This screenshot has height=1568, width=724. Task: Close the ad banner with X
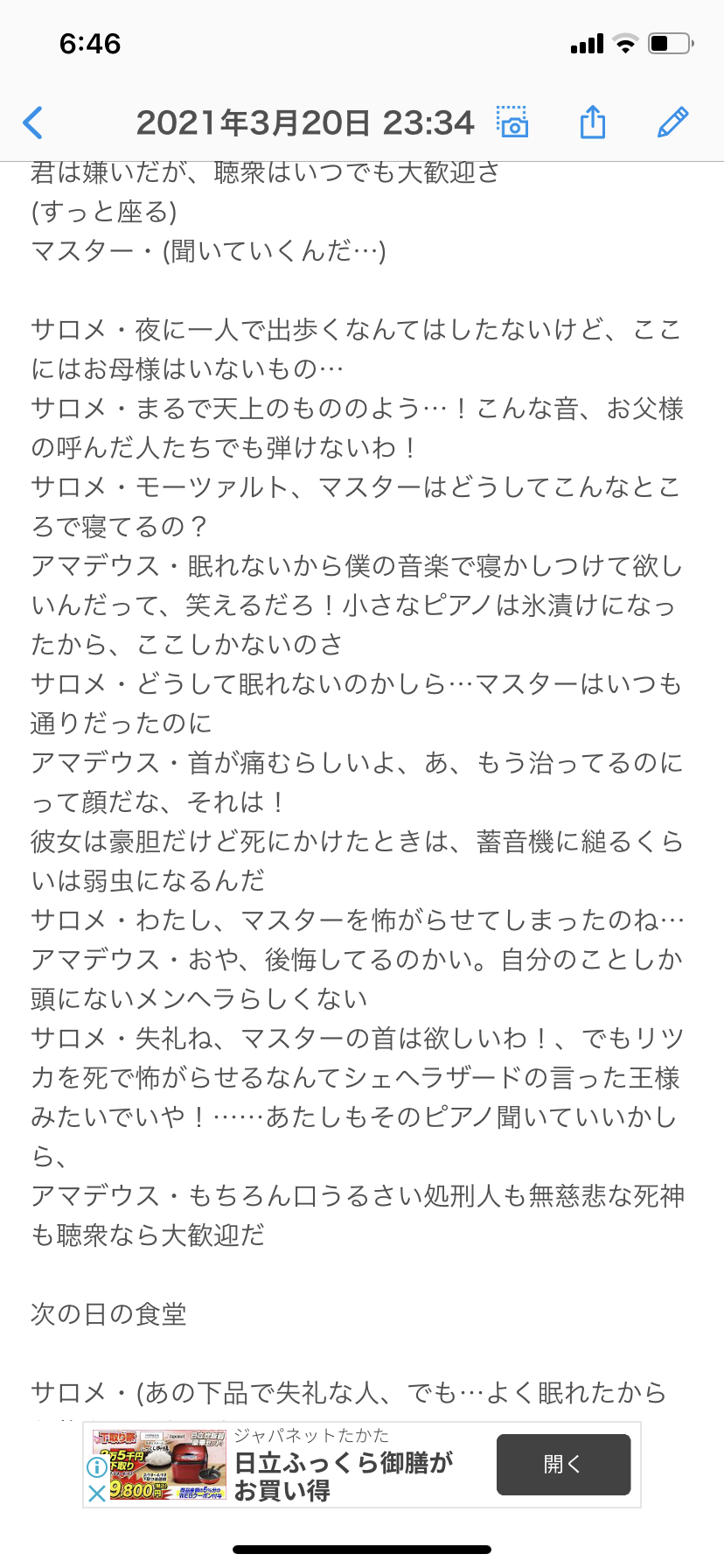pos(97,1493)
